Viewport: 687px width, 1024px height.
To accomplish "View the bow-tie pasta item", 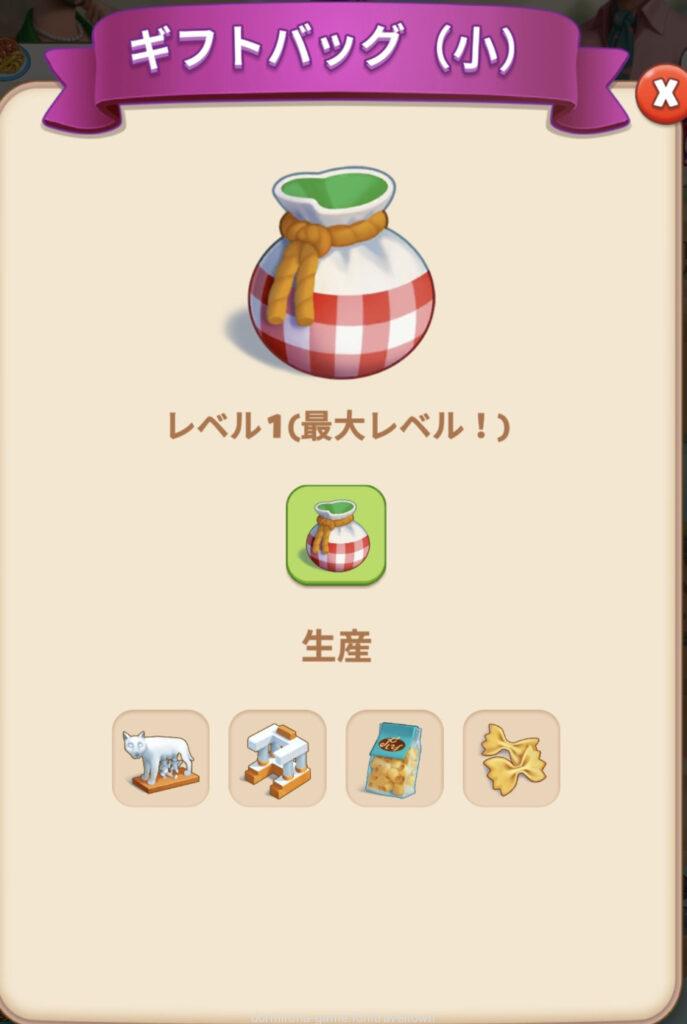I will click(511, 758).
